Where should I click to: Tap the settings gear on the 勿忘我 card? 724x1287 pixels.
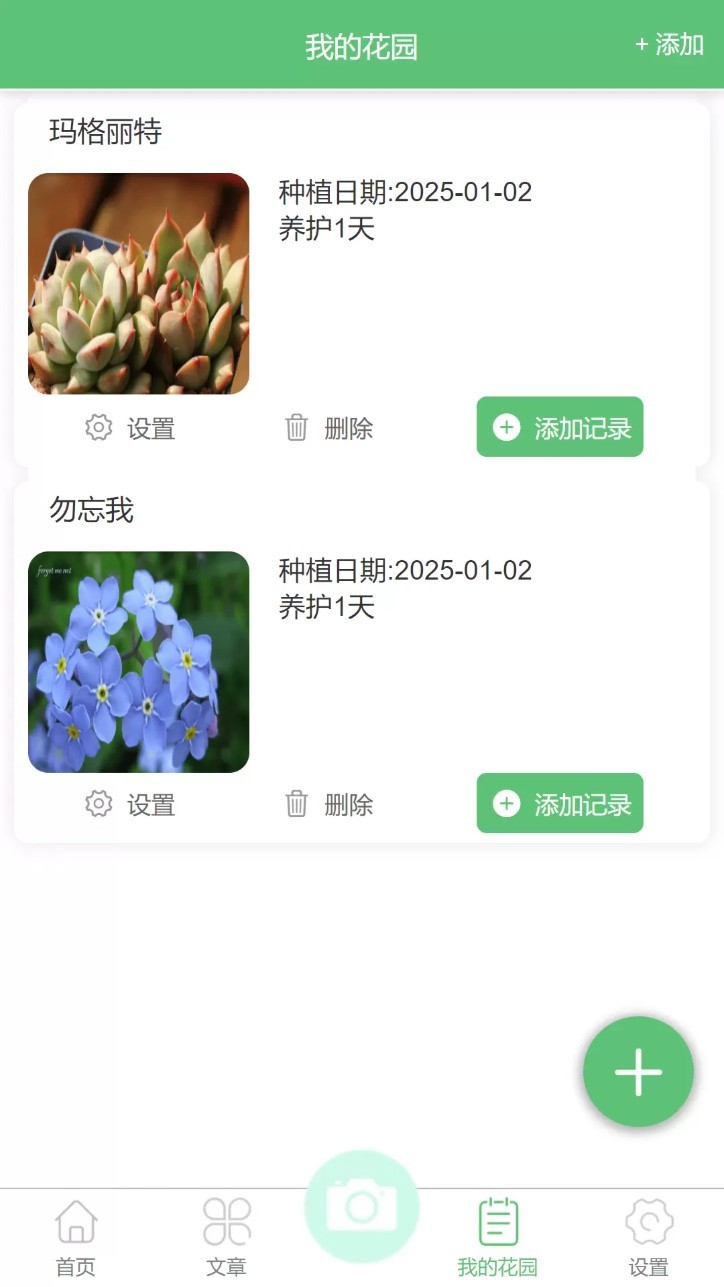click(97, 804)
